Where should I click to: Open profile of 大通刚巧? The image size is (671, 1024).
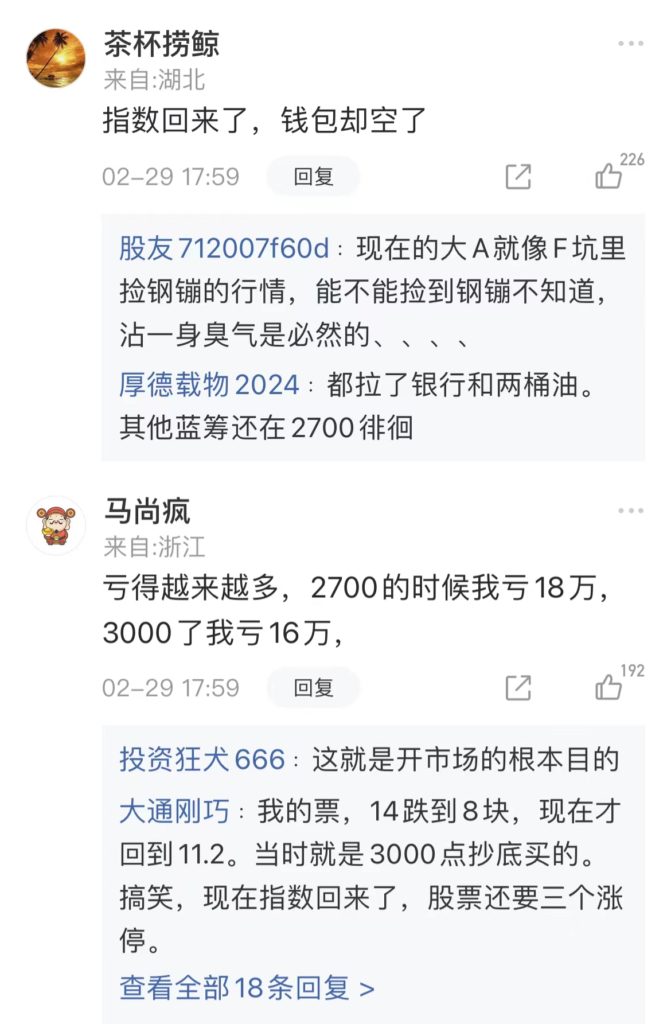click(x=175, y=811)
